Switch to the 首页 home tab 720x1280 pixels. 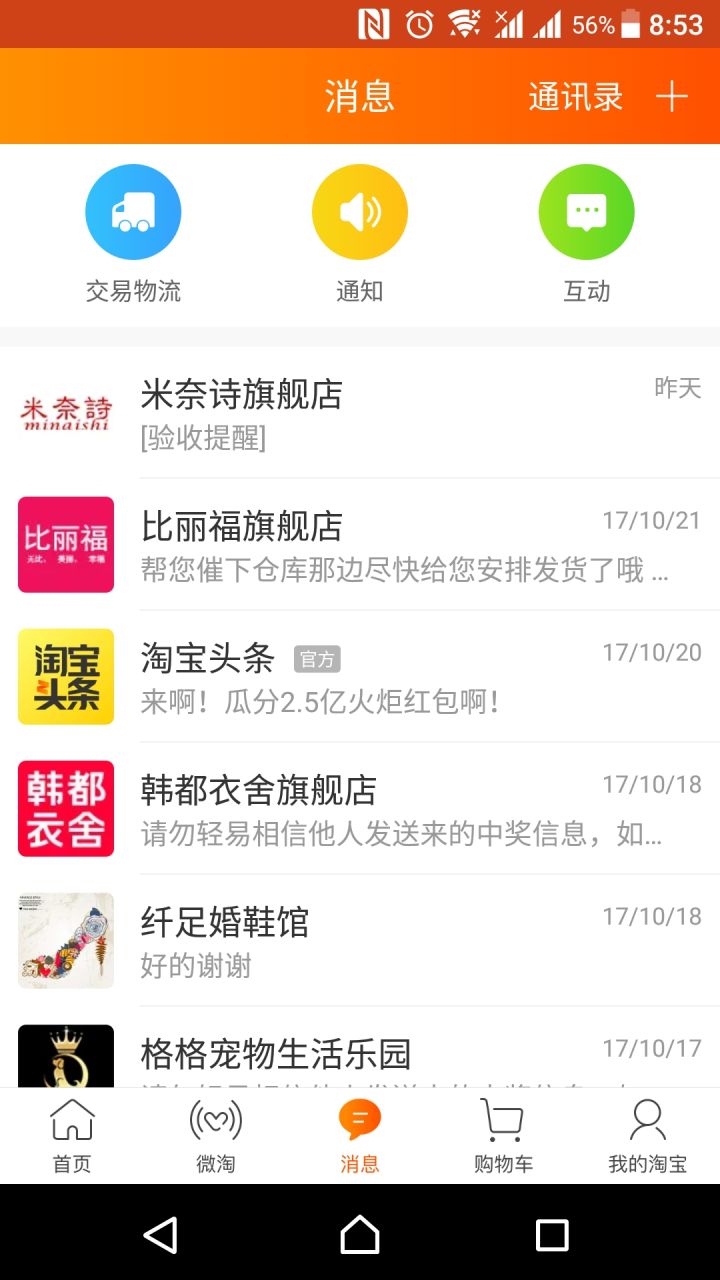(x=72, y=1136)
